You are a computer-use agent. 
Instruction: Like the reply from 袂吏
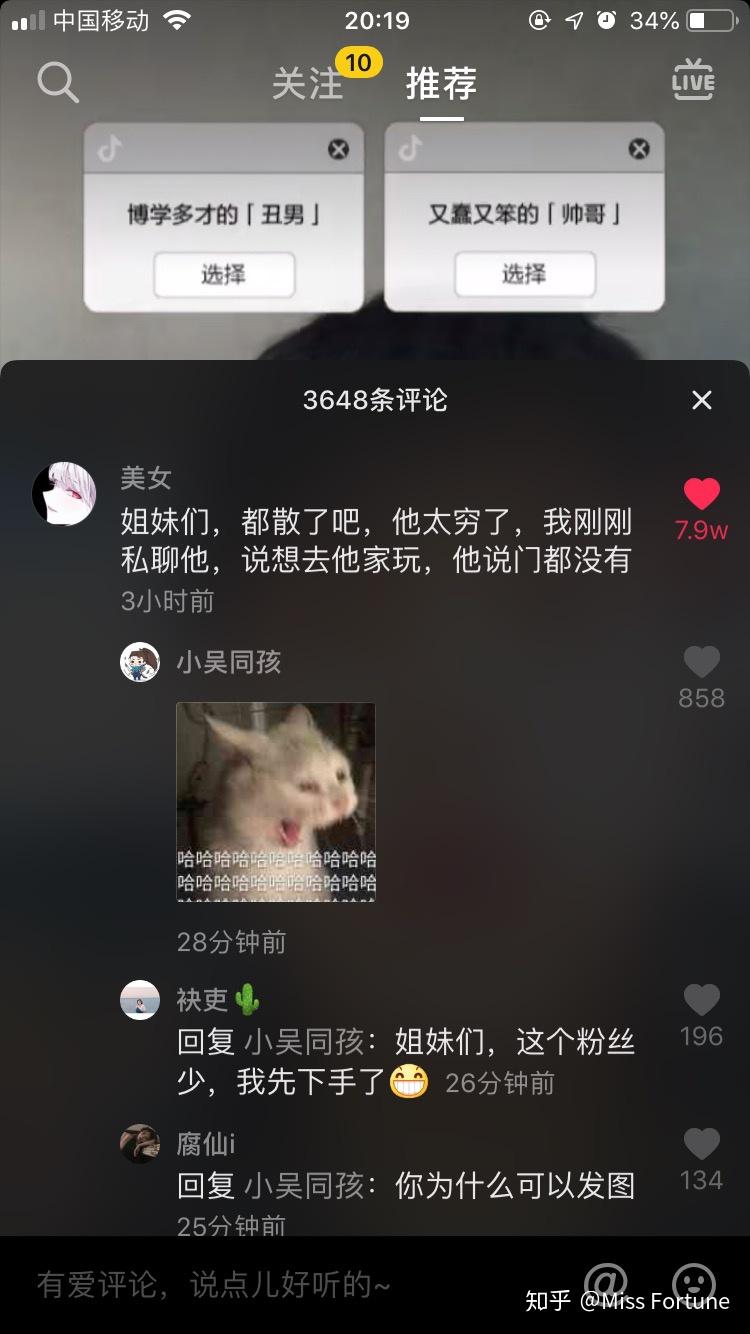[701, 1000]
